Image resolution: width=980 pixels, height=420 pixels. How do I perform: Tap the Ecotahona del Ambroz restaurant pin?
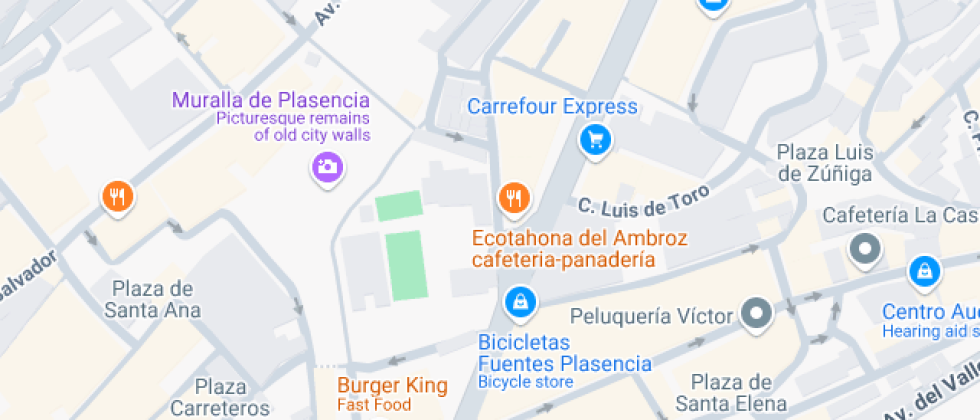tap(514, 199)
